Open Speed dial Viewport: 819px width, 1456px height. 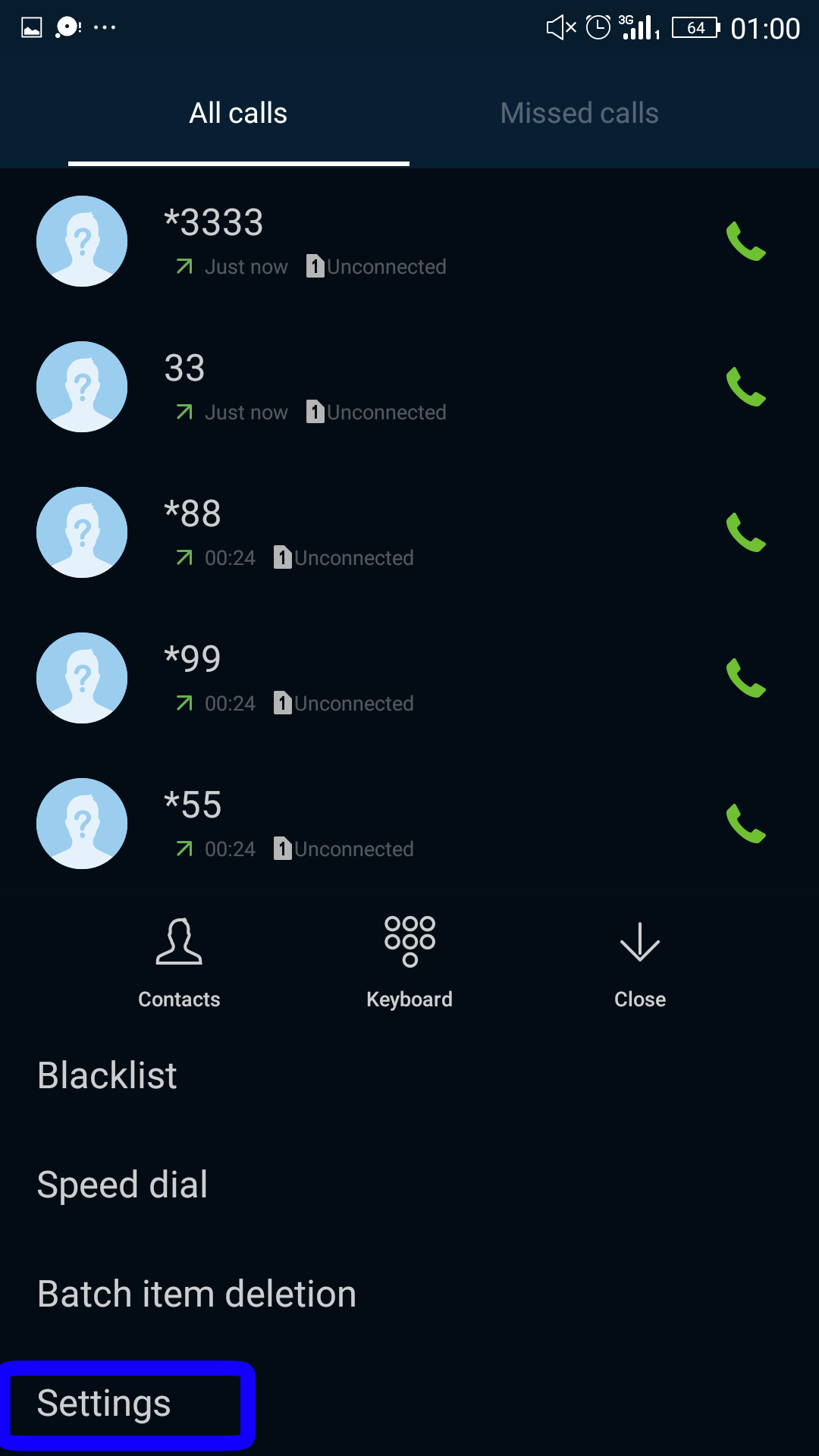pos(409,1185)
